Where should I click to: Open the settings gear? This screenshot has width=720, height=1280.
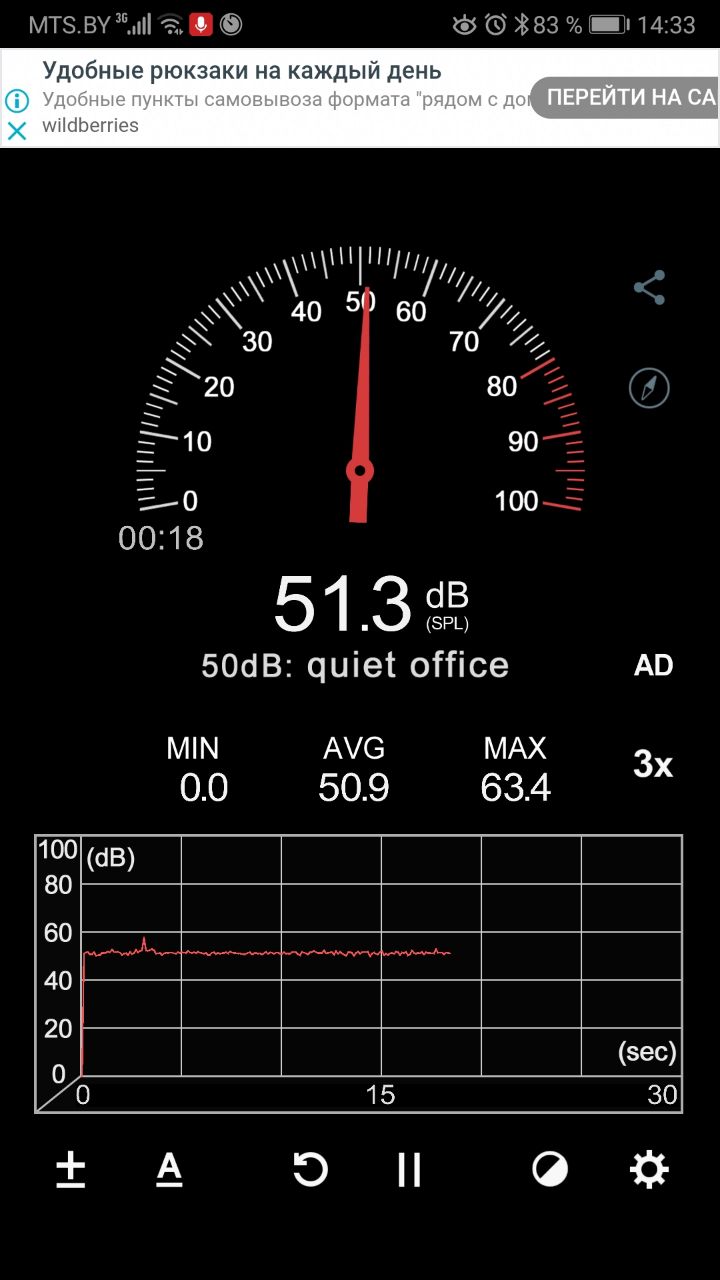649,1169
